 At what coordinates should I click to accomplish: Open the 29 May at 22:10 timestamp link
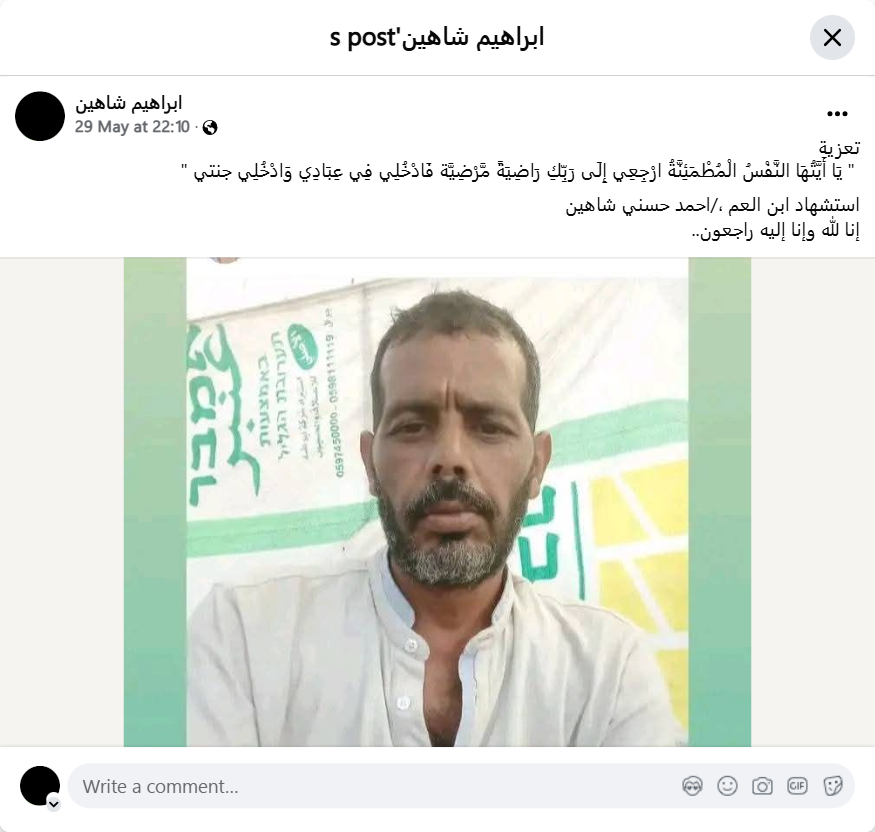132,128
